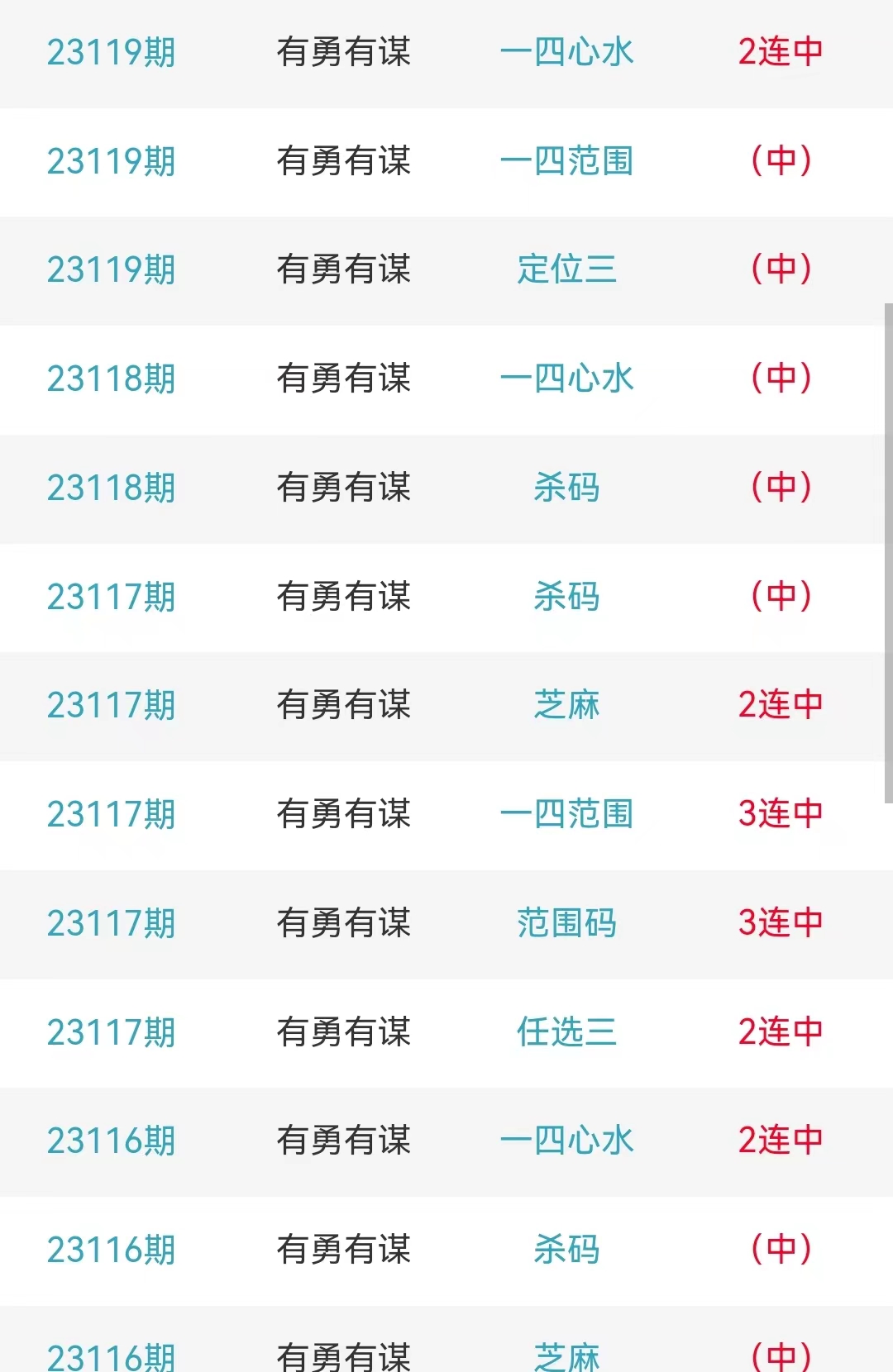Select the 23119期 一四范围 entry
Viewport: 893px width, 1372px height.
[566, 161]
